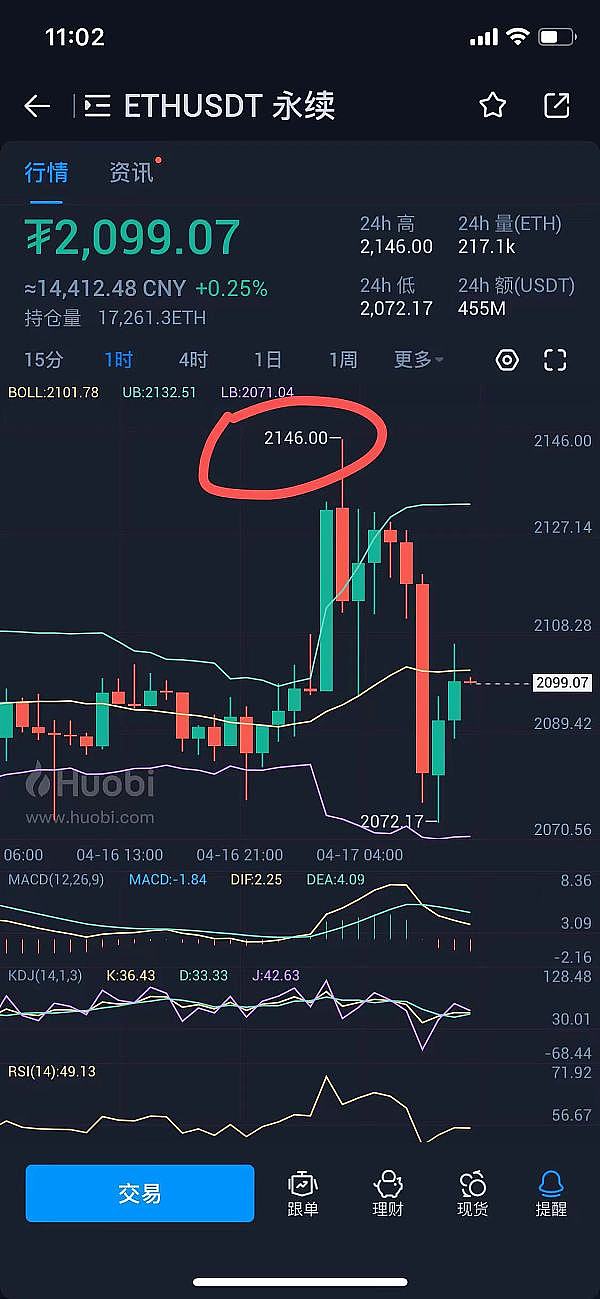Show the 1周 interval chart
The height and width of the screenshot is (1299, 600).
point(342,360)
